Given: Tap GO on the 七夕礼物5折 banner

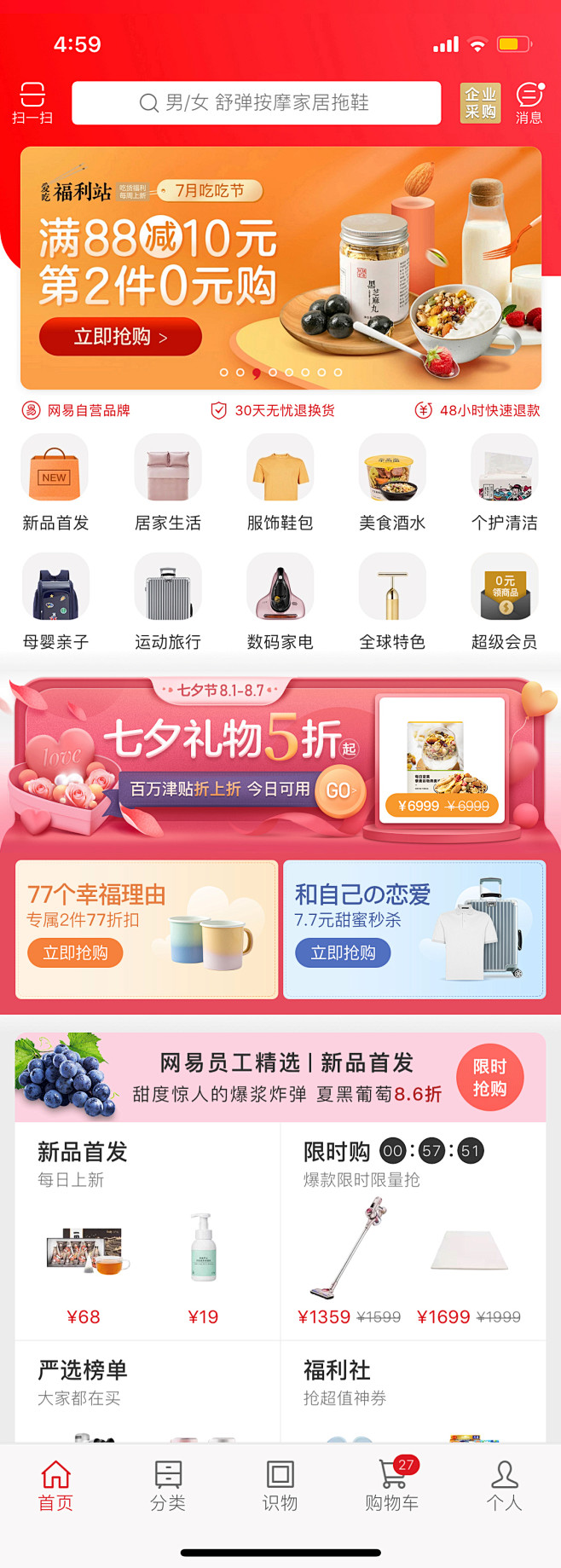Looking at the screenshot, I should tap(339, 790).
